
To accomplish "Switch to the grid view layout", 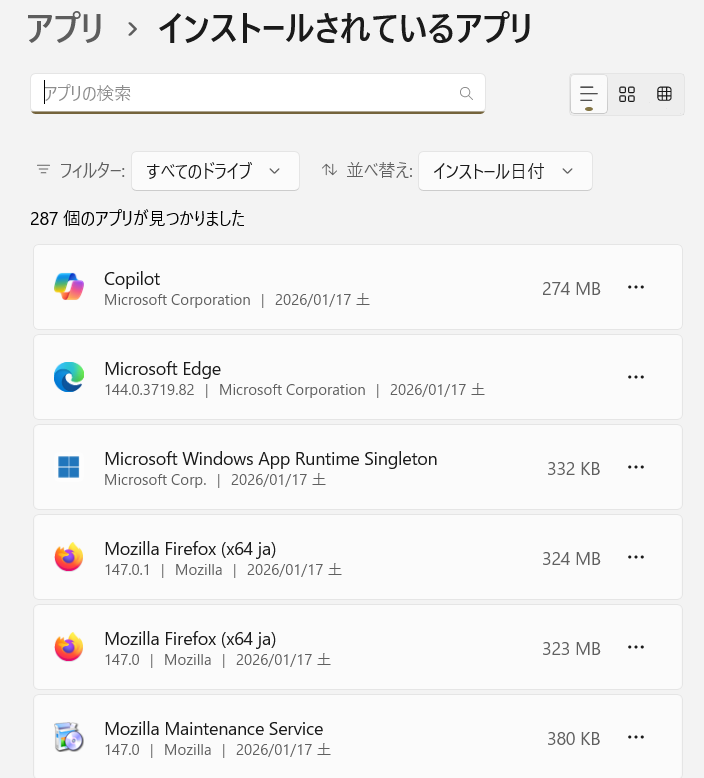I will pos(627,94).
